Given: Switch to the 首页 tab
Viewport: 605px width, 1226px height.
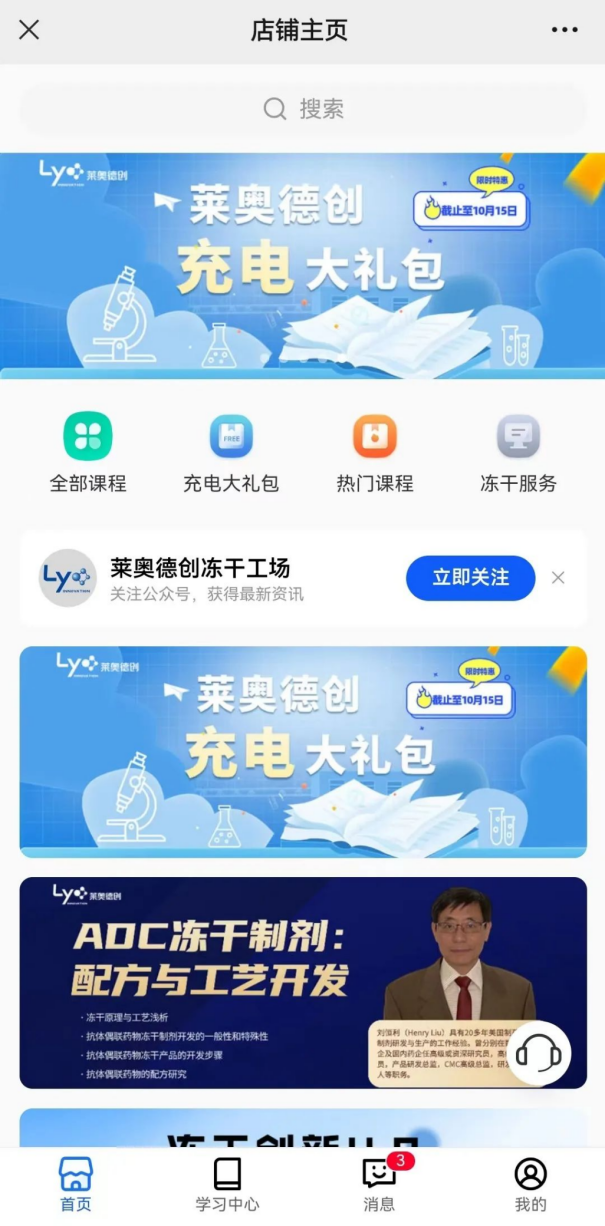Looking at the screenshot, I should (76, 1185).
